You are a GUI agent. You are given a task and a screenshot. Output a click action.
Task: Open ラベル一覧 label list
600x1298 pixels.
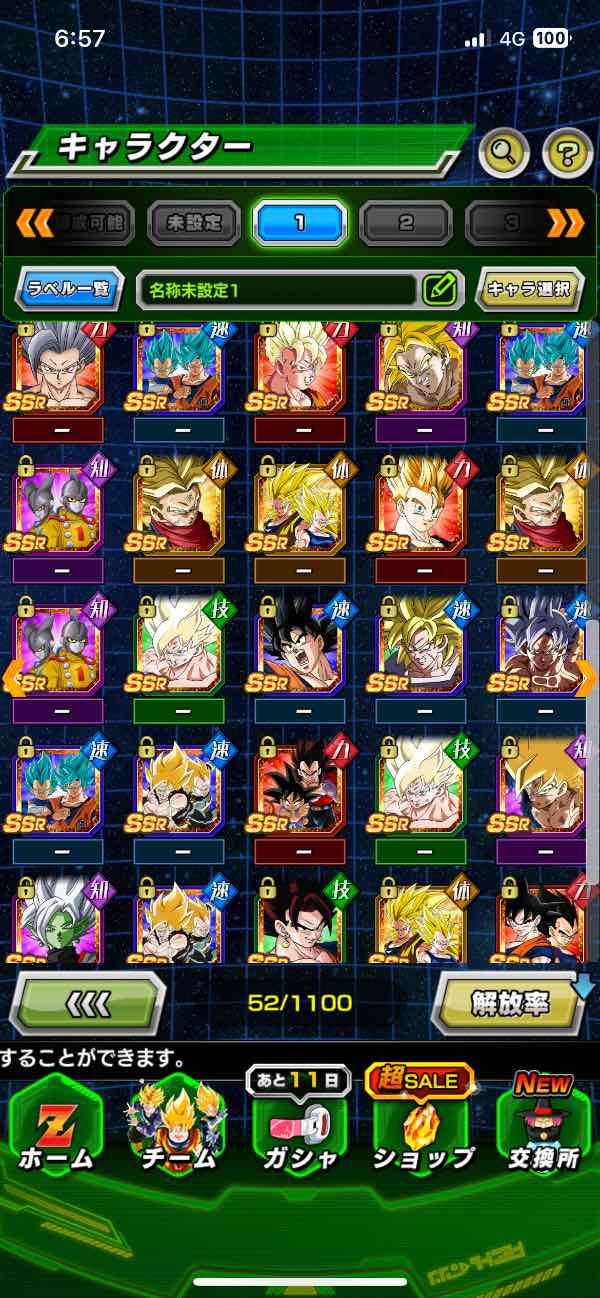click(x=70, y=290)
